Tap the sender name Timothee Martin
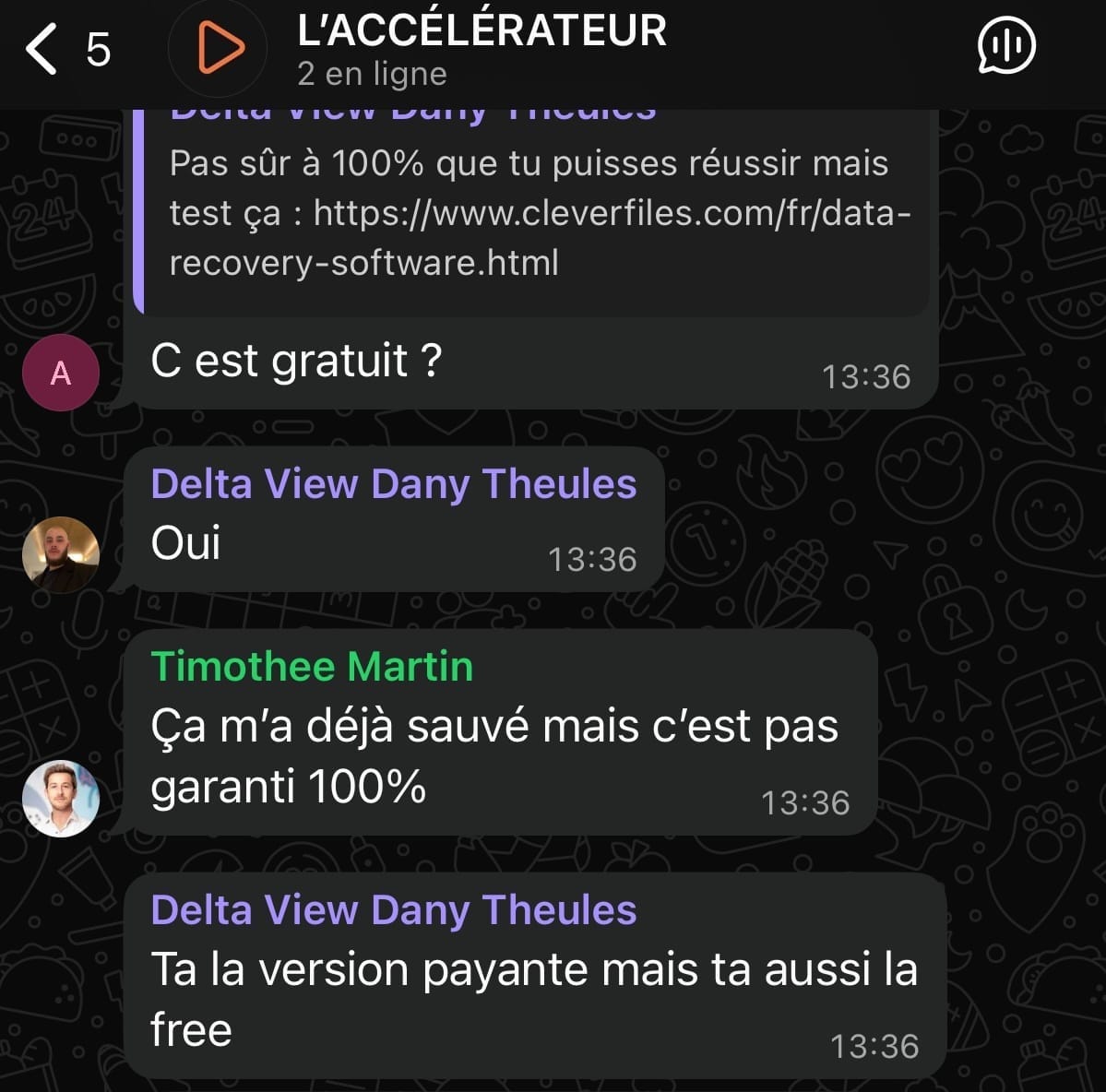Image resolution: width=1106 pixels, height=1092 pixels. click(312, 667)
